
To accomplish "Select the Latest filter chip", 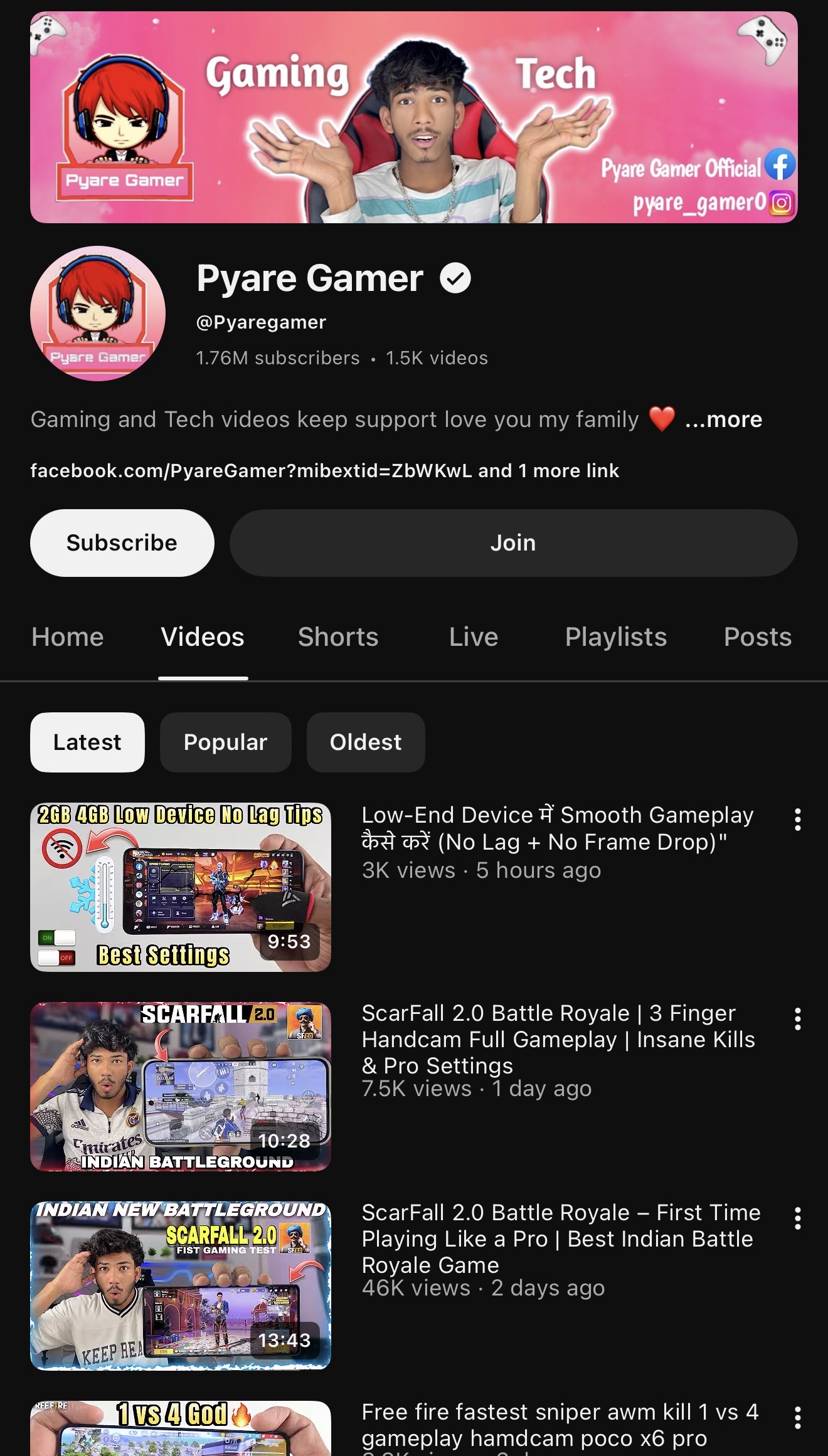I will pyautogui.click(x=87, y=742).
